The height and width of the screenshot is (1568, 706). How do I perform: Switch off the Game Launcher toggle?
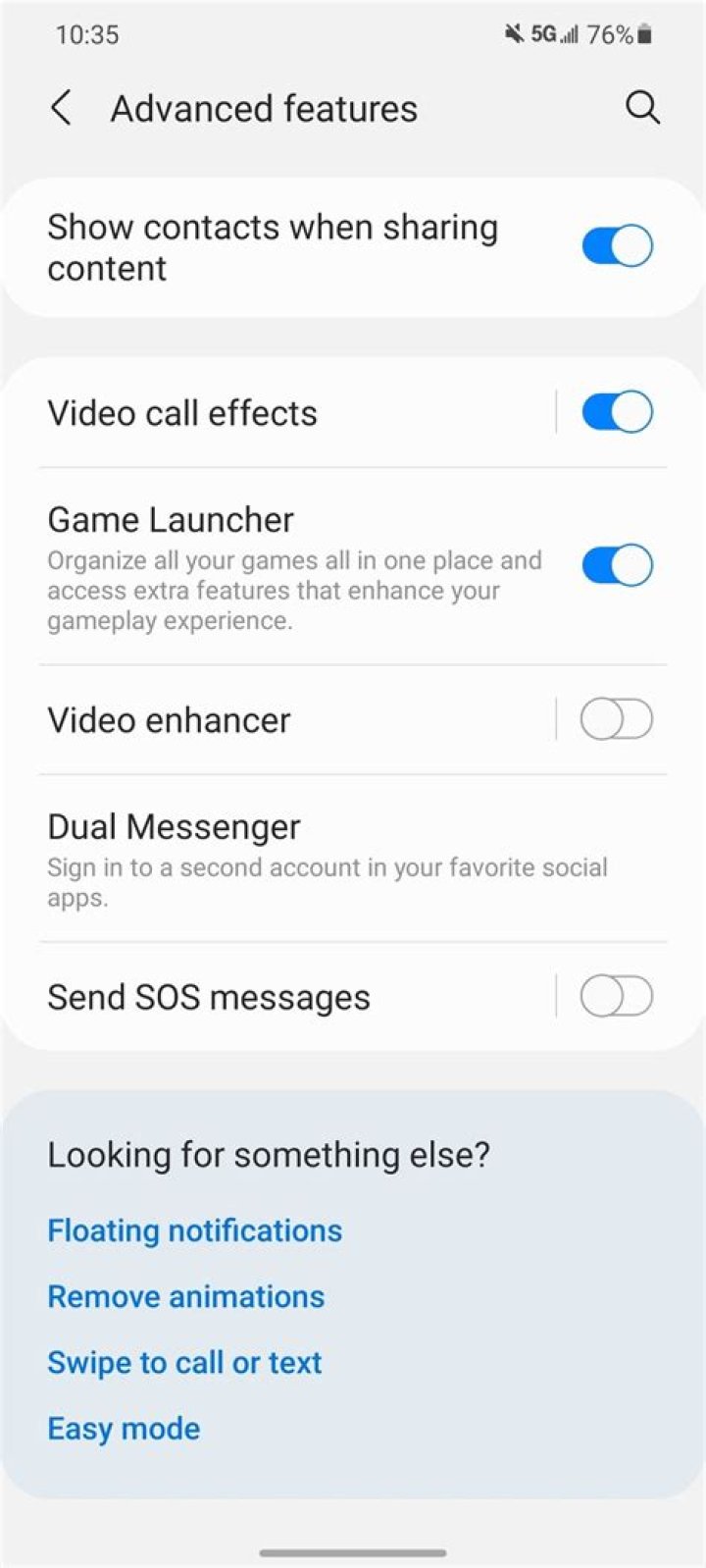[x=617, y=565]
